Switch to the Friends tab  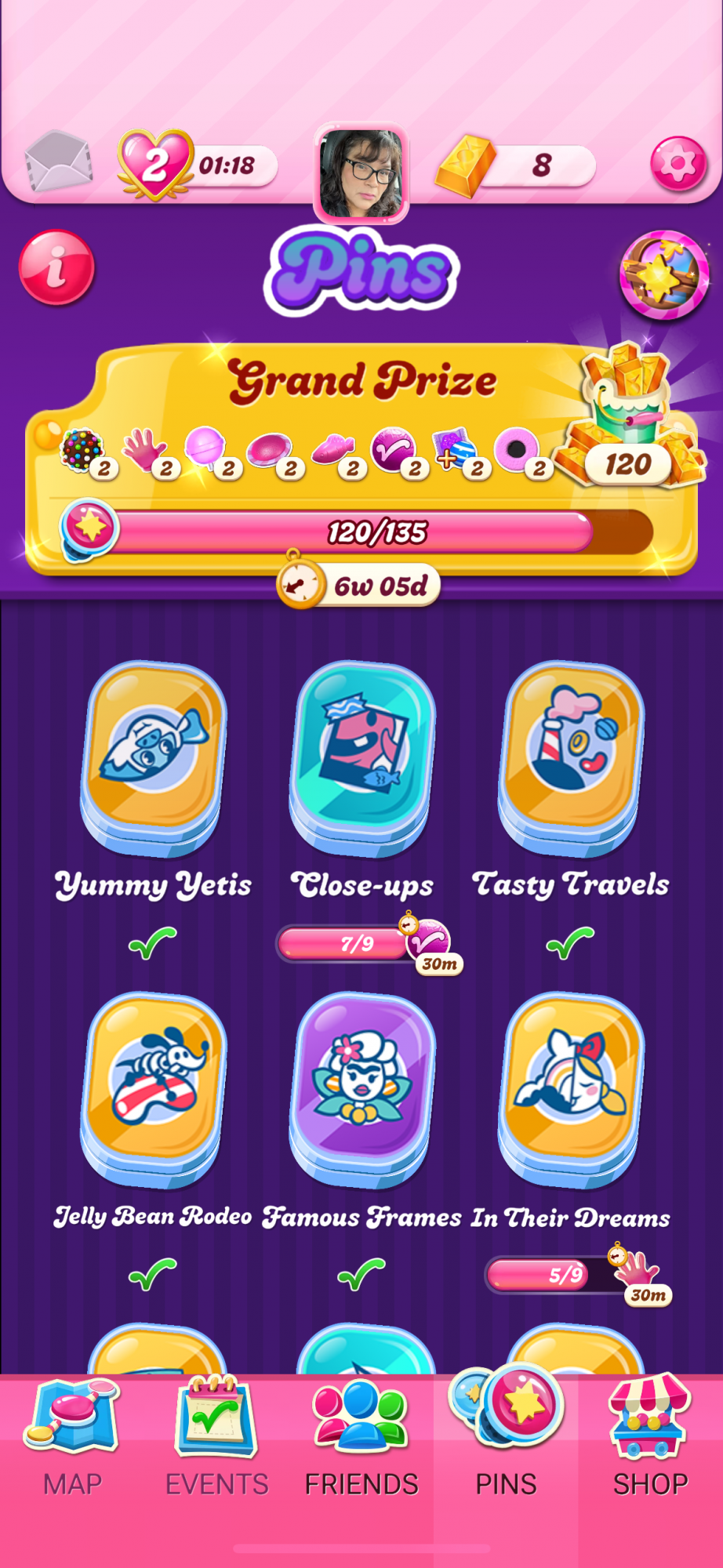(x=361, y=1441)
